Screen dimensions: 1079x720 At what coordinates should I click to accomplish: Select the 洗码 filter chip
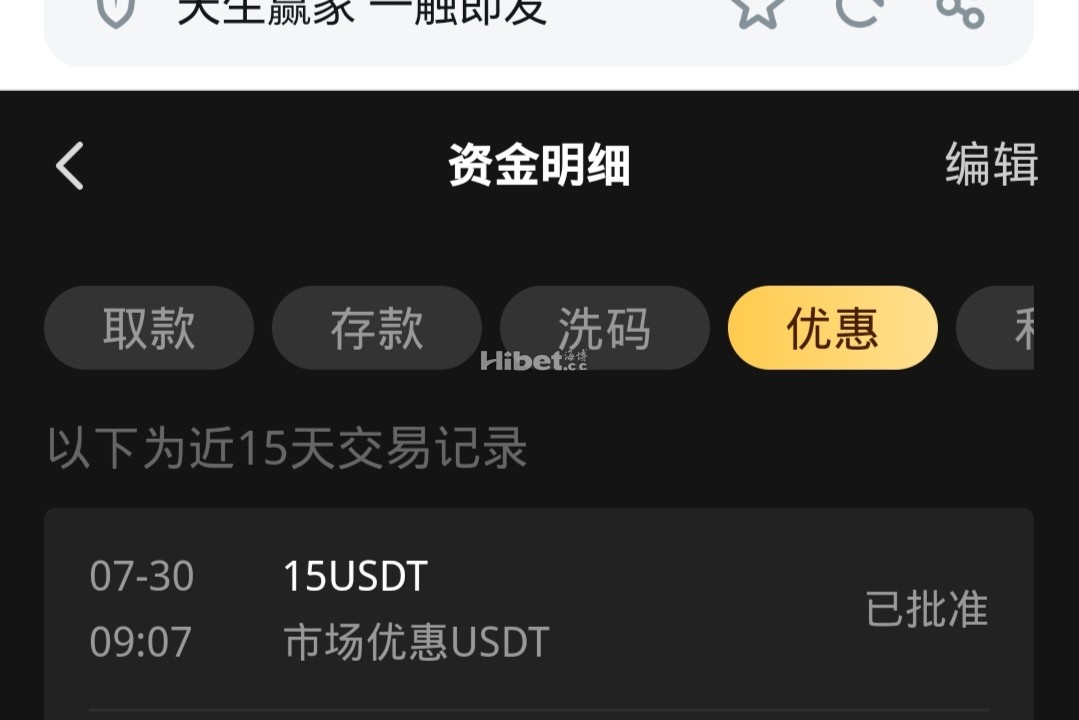point(604,328)
